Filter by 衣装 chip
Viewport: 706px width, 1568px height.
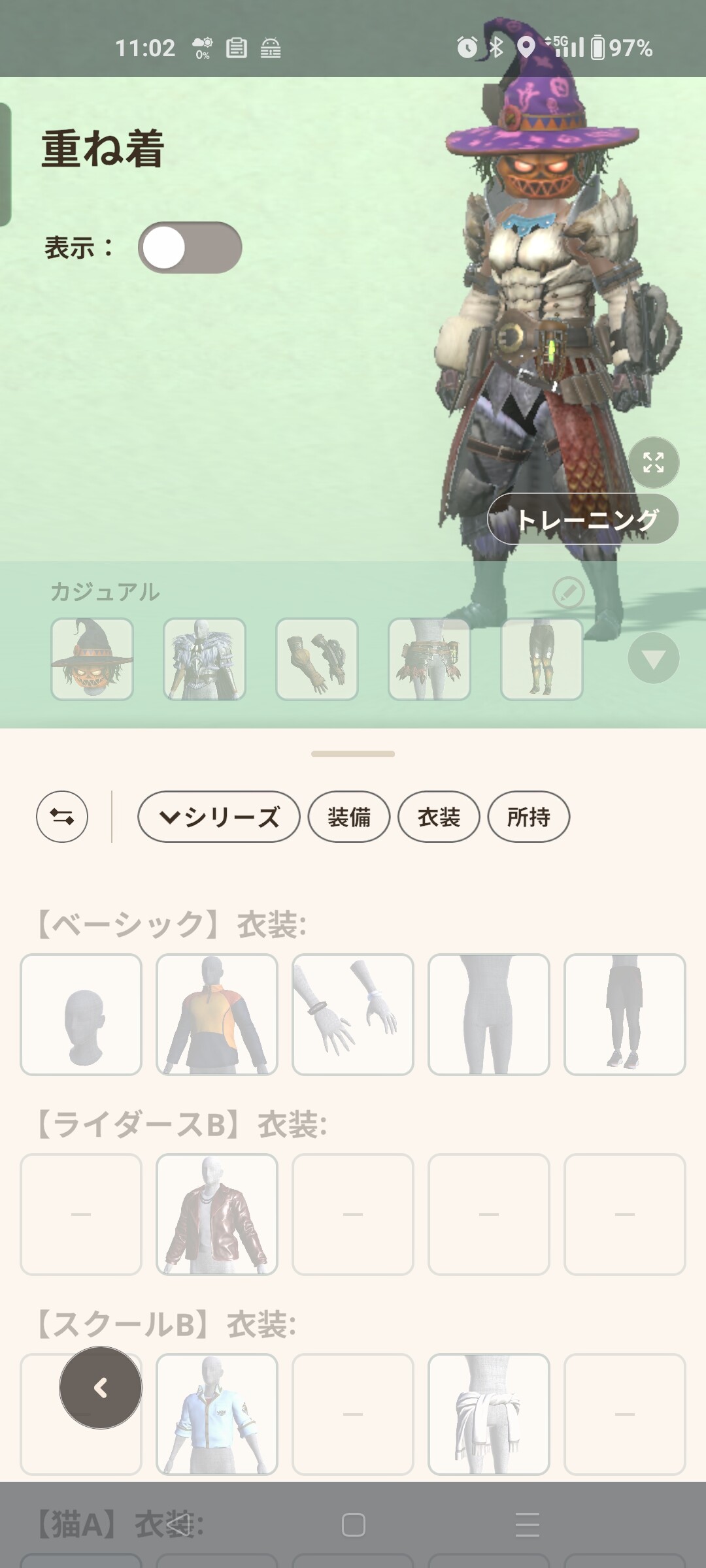tap(439, 817)
